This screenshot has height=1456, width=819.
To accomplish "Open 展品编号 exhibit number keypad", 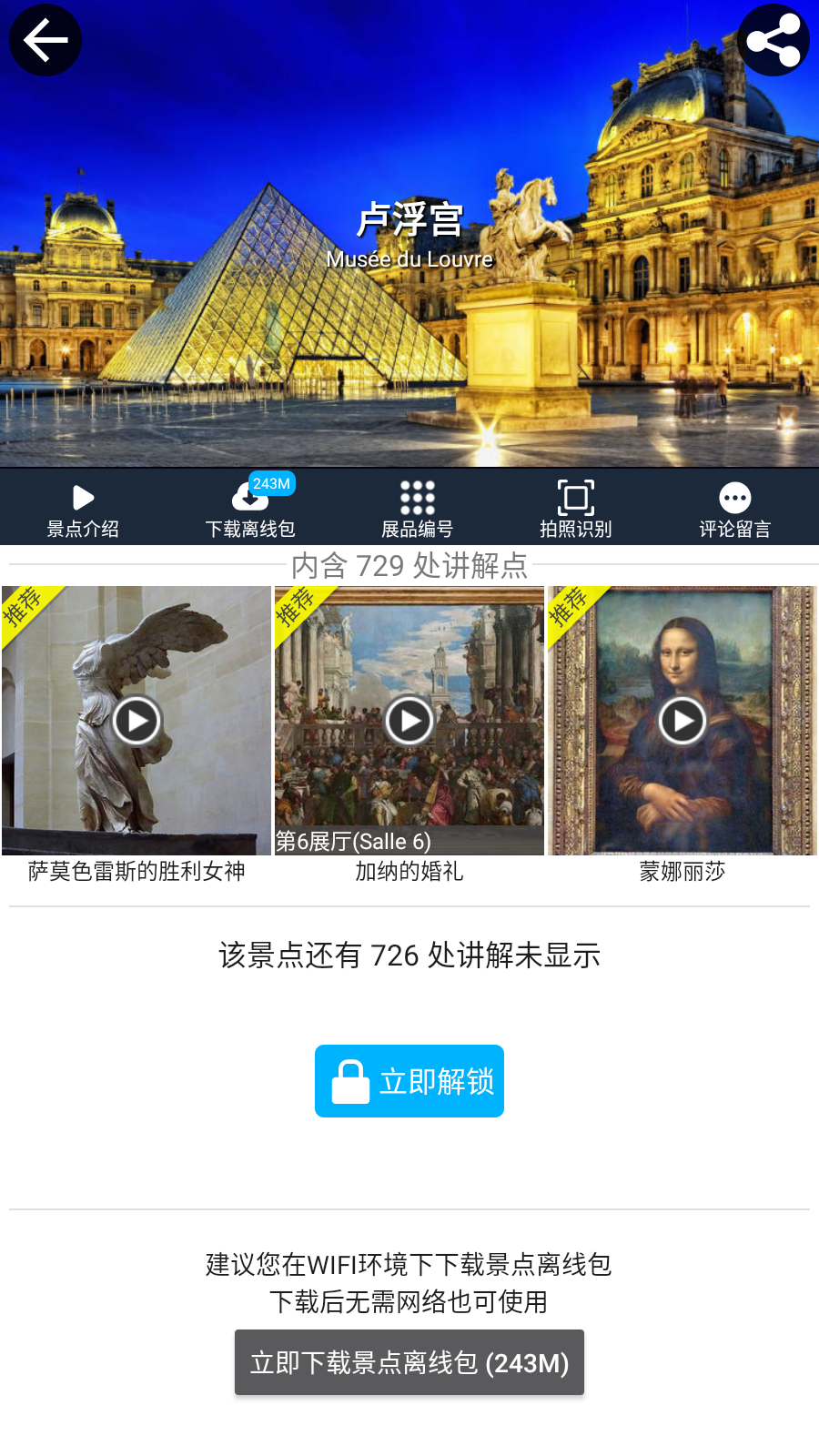I will (417, 508).
